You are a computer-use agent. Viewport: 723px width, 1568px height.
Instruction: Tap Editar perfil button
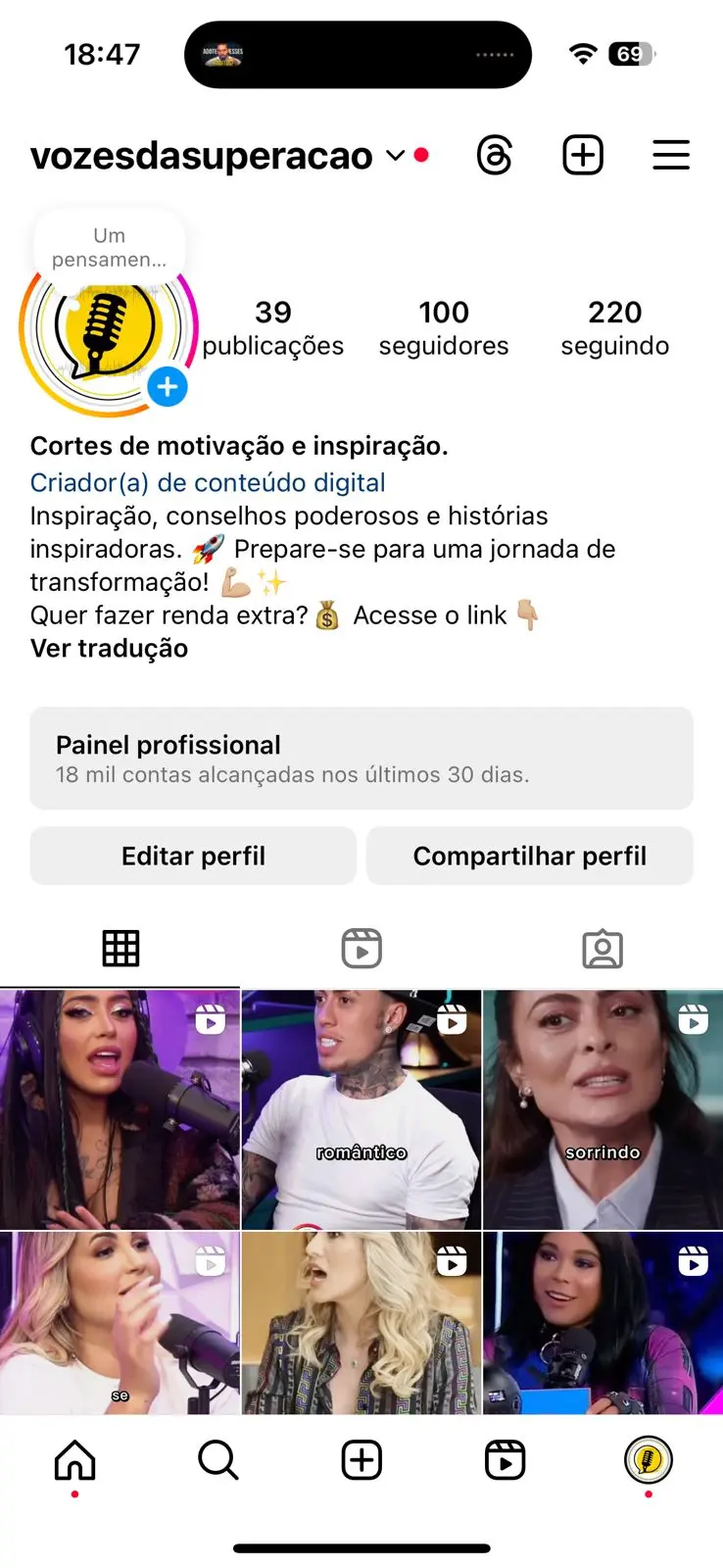[193, 857]
